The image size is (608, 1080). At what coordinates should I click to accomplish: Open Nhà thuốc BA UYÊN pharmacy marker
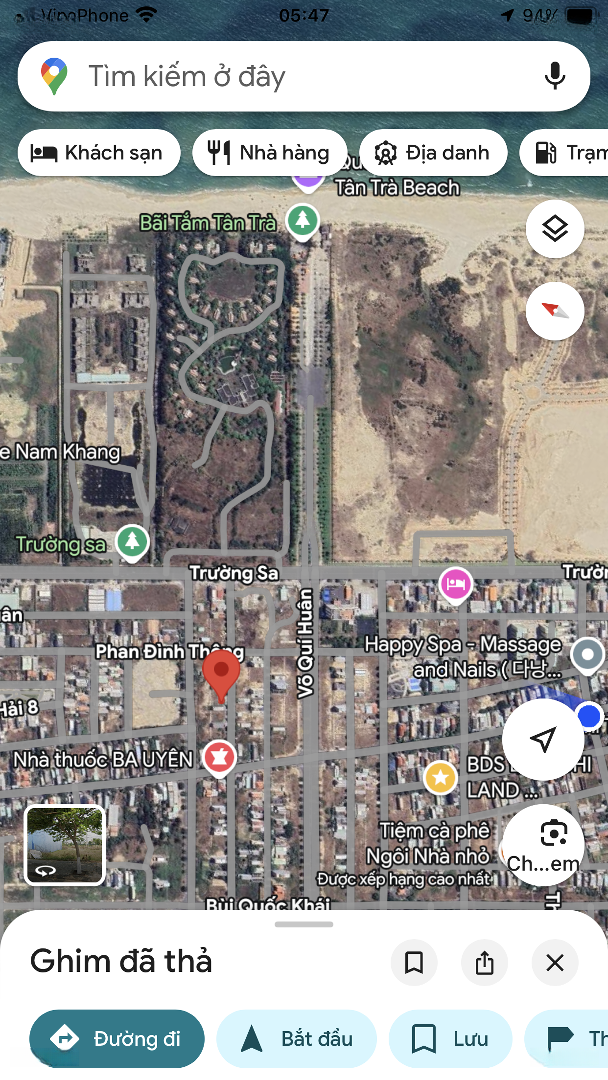[219, 758]
